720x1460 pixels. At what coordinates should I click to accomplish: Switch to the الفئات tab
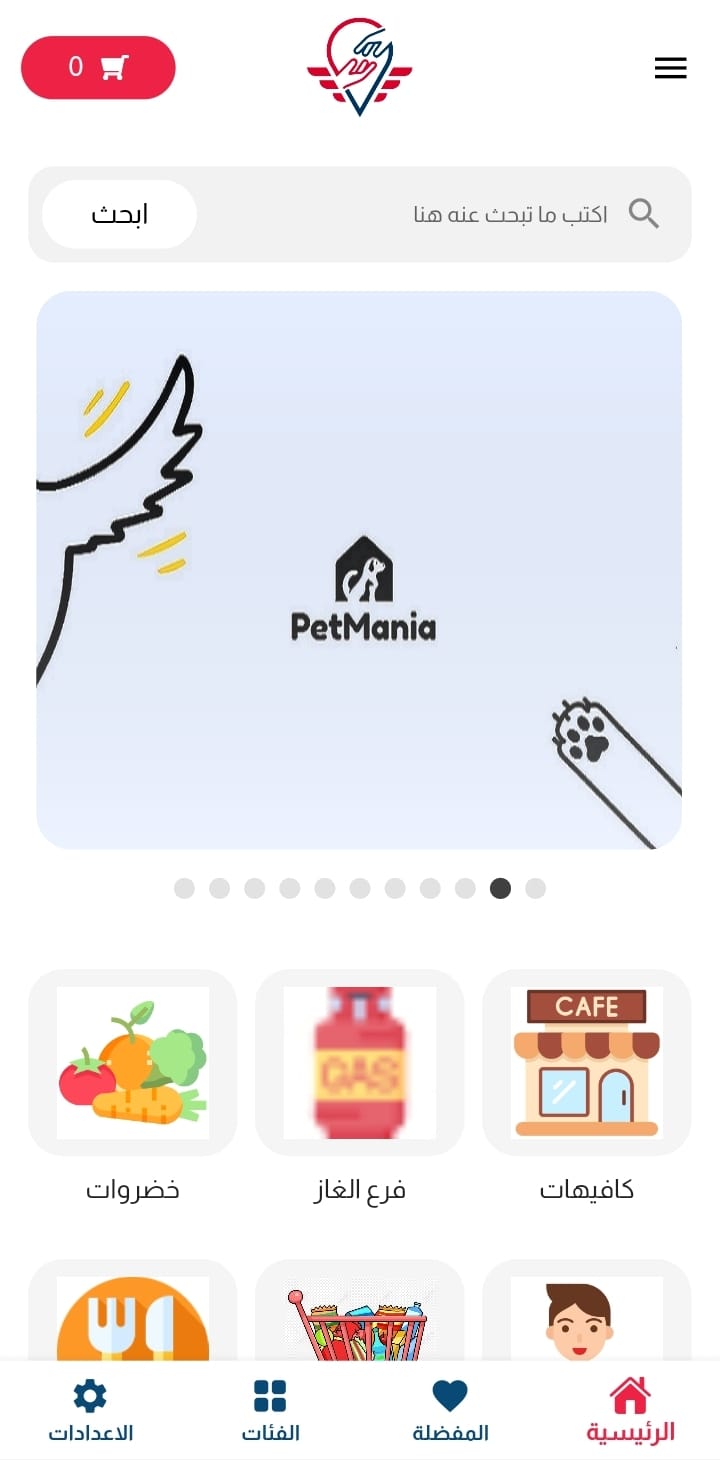point(270,1410)
